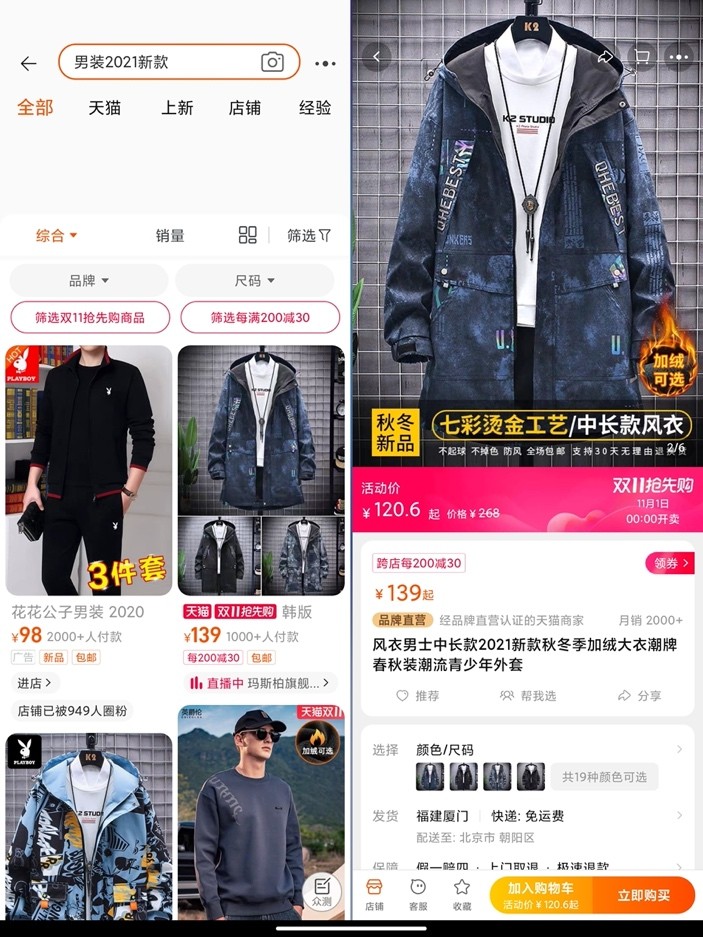The image size is (703, 937).
Task: Switch to the 店铺 tab
Action: coord(245,108)
